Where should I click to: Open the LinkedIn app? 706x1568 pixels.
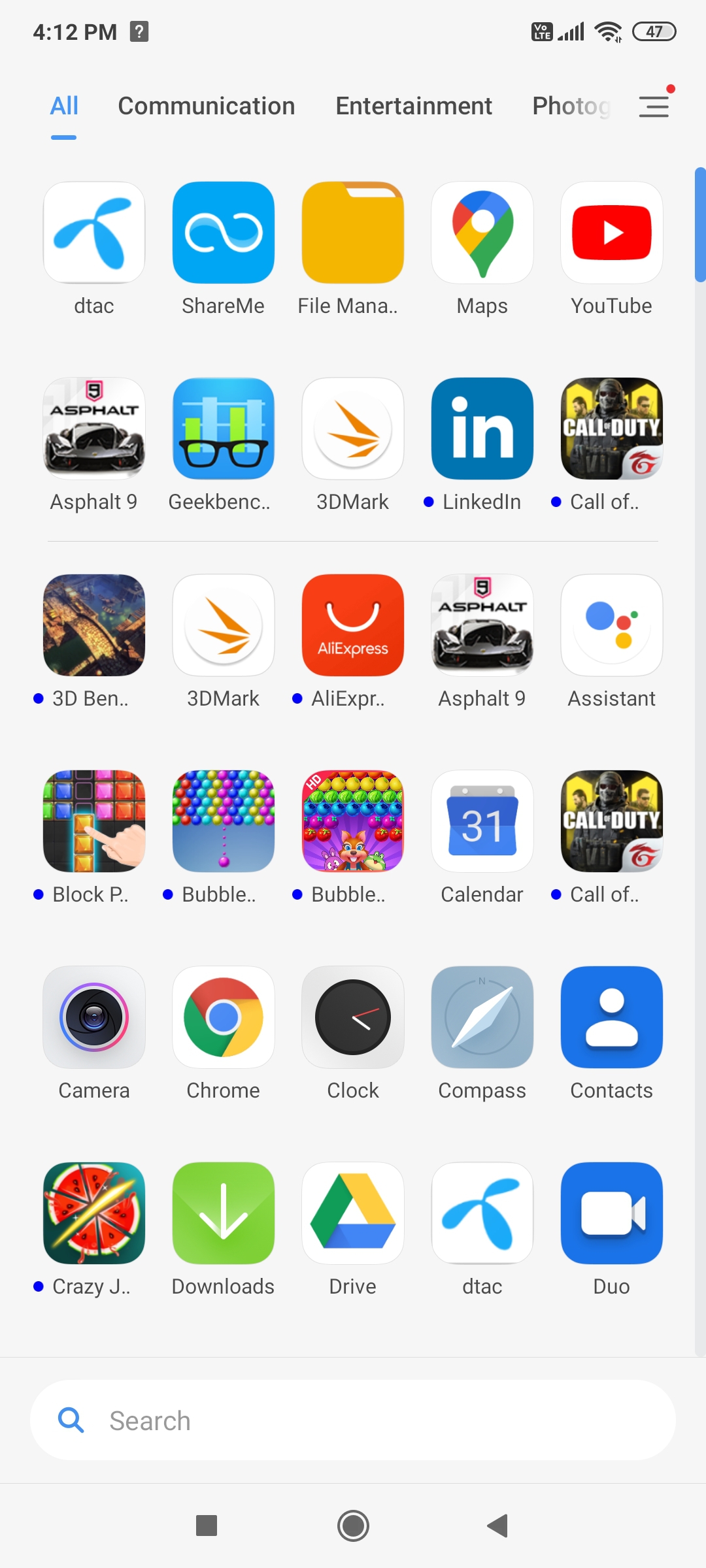tap(482, 429)
